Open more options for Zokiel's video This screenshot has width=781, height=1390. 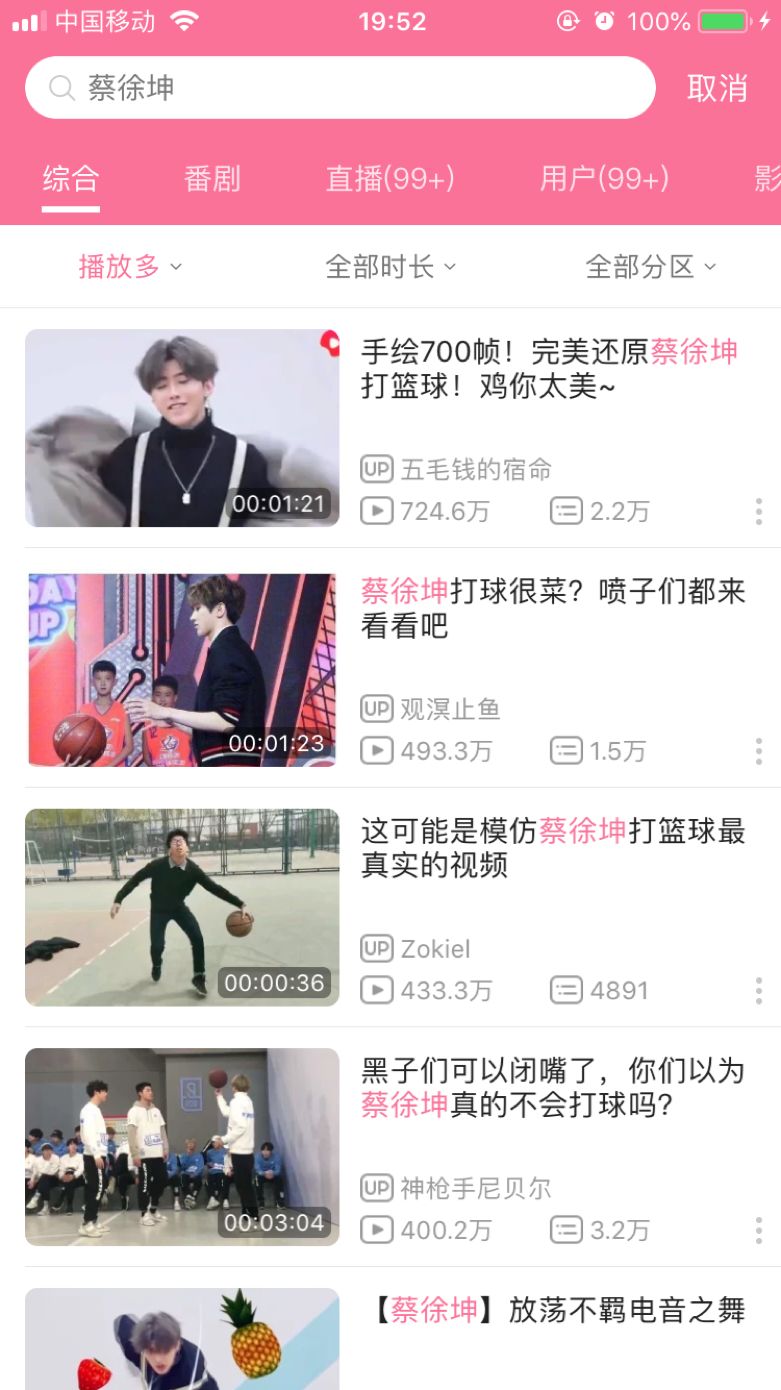click(759, 990)
